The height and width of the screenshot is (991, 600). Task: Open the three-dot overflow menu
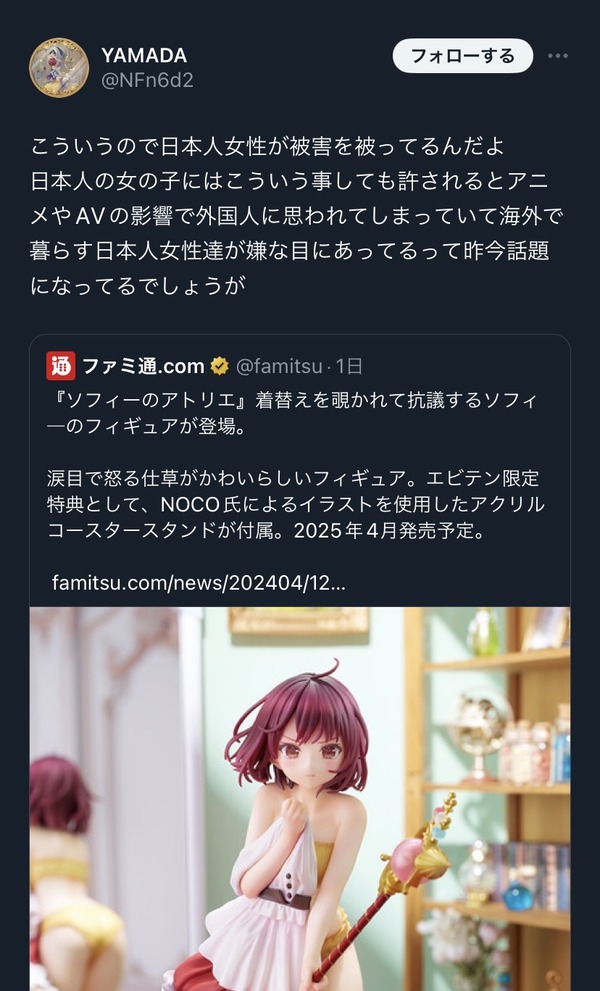(x=558, y=56)
